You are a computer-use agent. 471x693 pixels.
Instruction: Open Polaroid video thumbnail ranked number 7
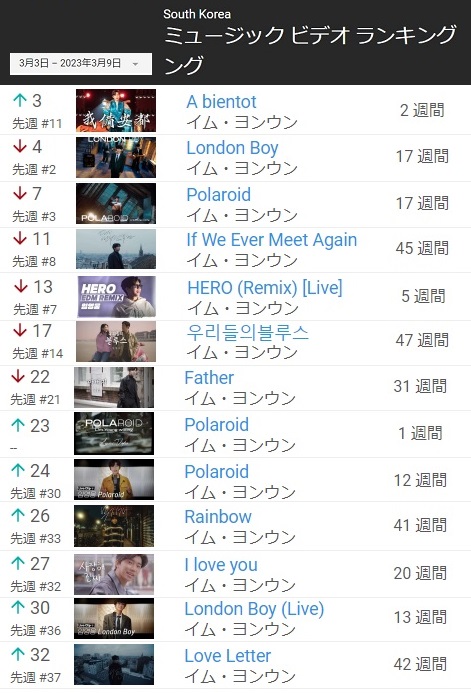[116, 203]
